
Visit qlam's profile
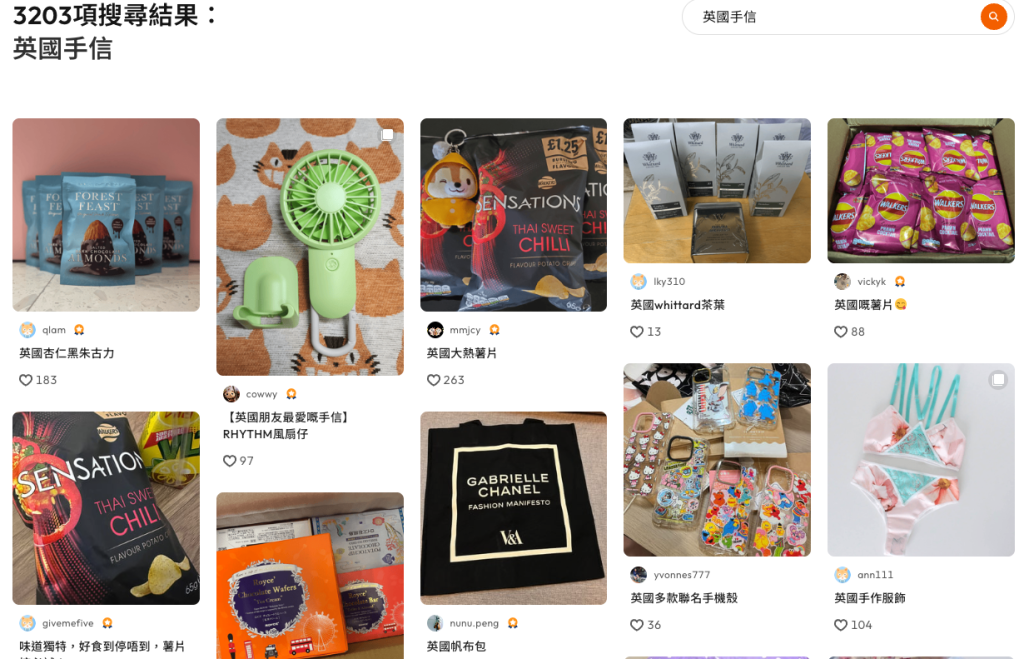pyautogui.click(x=54, y=330)
